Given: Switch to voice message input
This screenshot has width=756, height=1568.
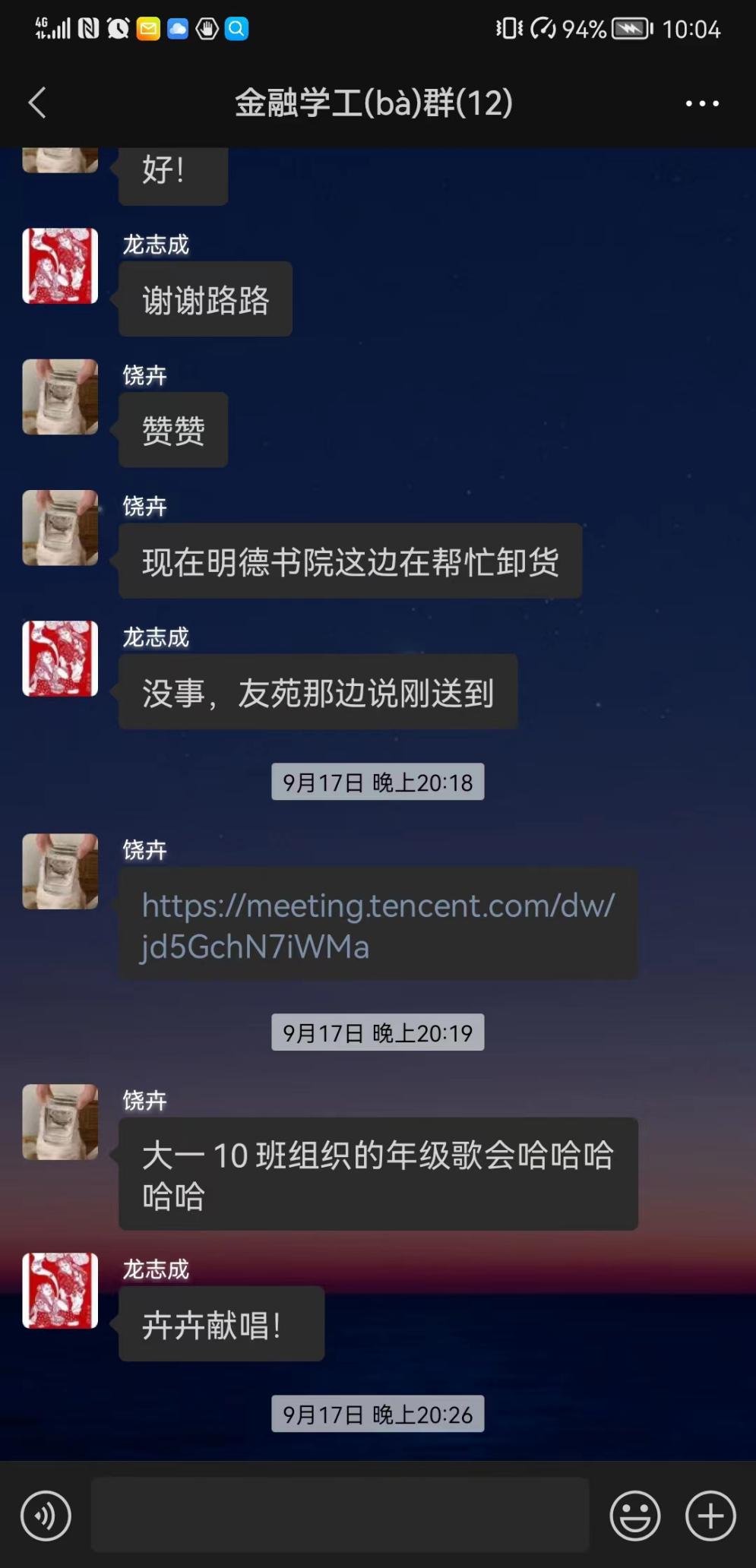Looking at the screenshot, I should pyautogui.click(x=46, y=1516).
